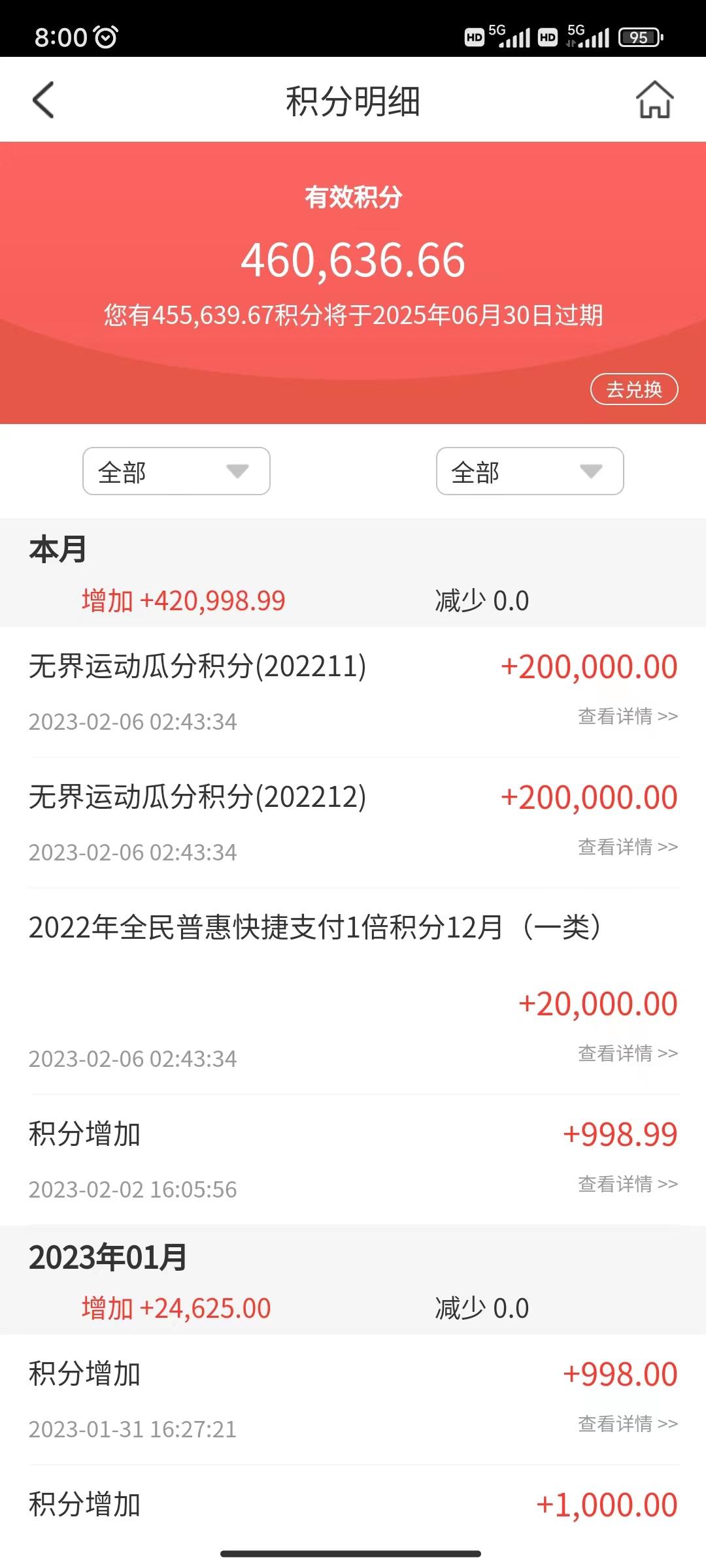Go back using the top-left arrow
706x1568 pixels.
click(43, 100)
